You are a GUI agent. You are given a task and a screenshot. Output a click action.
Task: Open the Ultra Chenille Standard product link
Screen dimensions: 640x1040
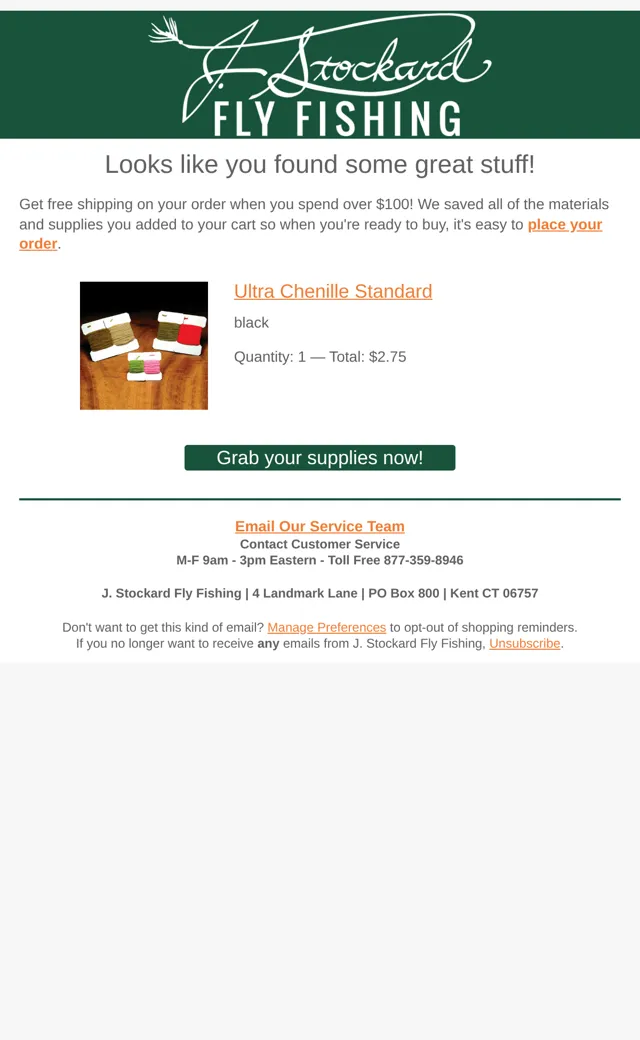333,291
